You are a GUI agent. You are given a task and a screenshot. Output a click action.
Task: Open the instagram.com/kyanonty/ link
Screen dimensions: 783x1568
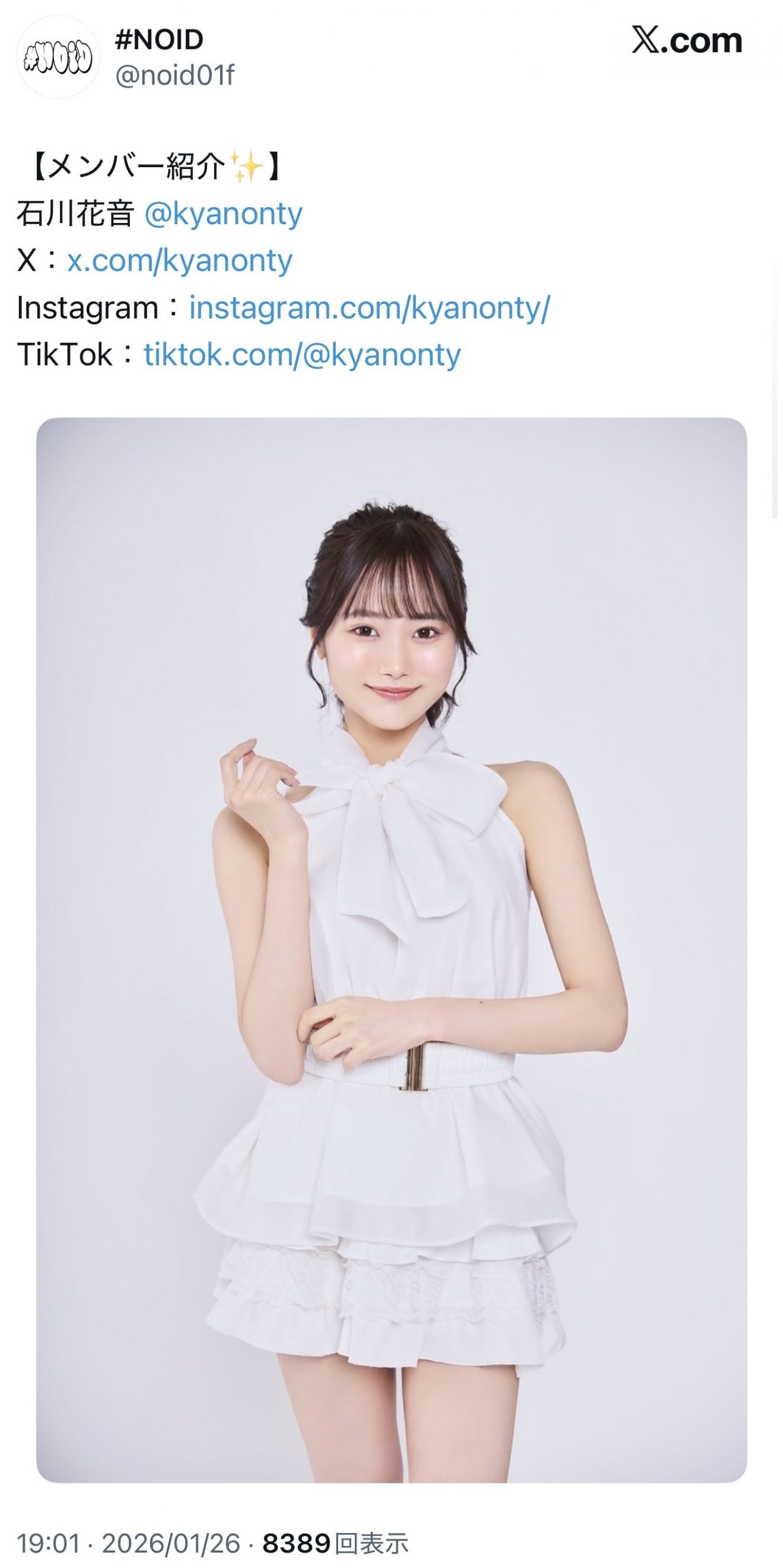[x=369, y=307]
